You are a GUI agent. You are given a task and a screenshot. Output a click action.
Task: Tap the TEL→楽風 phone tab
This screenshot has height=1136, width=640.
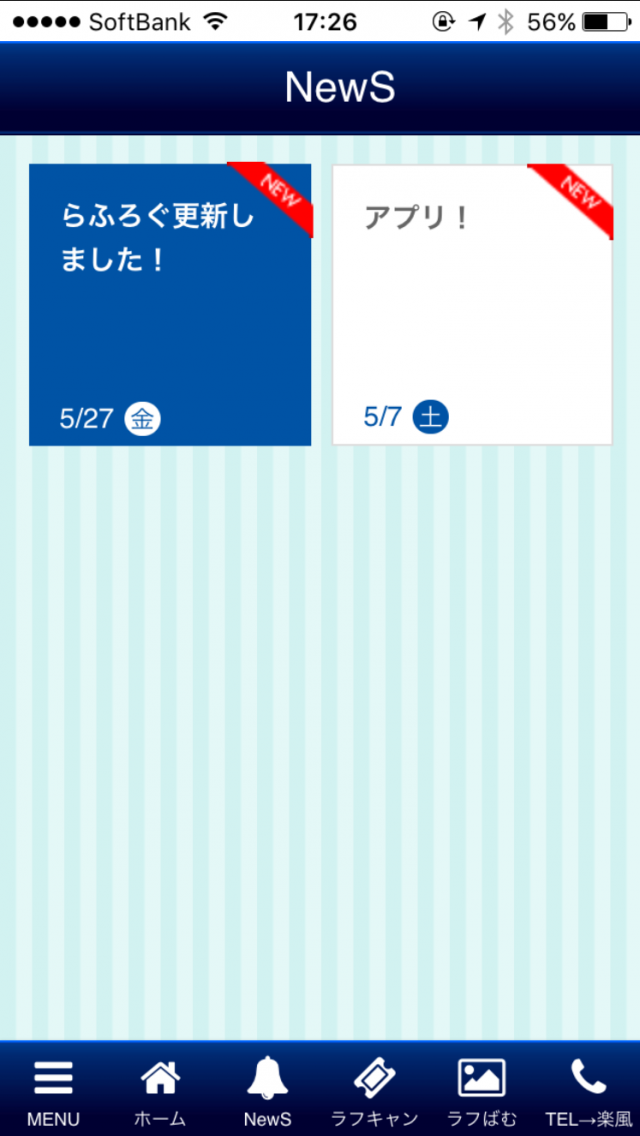(588, 1091)
